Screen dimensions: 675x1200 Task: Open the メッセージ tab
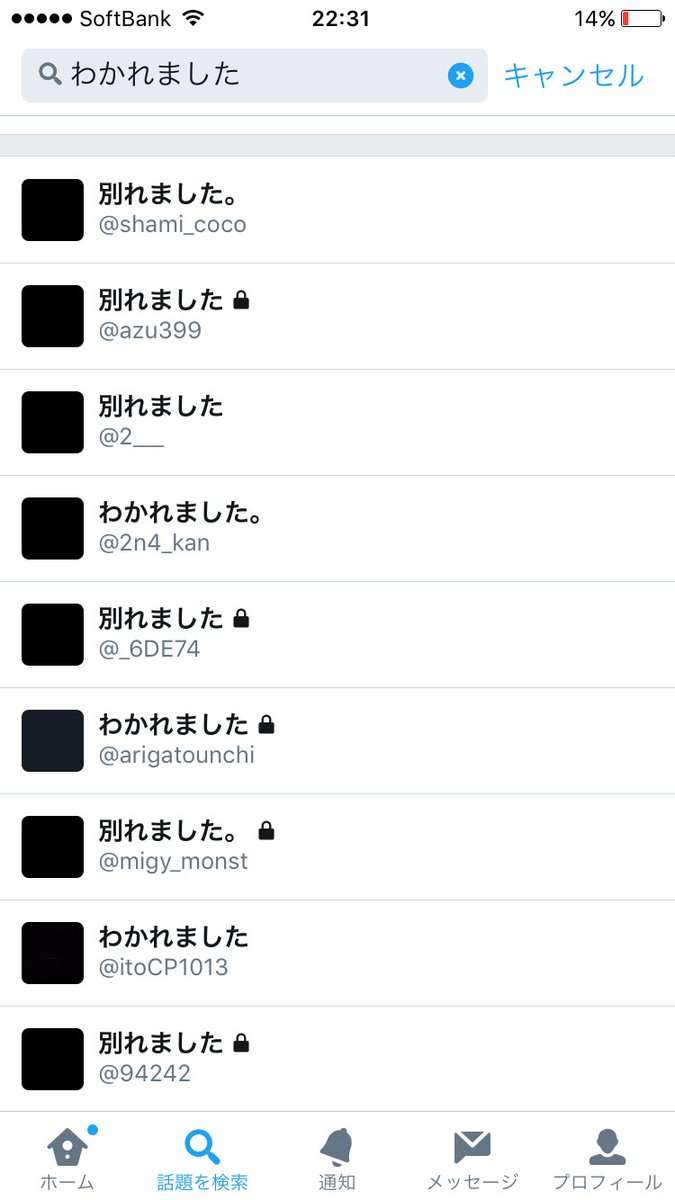(472, 1157)
